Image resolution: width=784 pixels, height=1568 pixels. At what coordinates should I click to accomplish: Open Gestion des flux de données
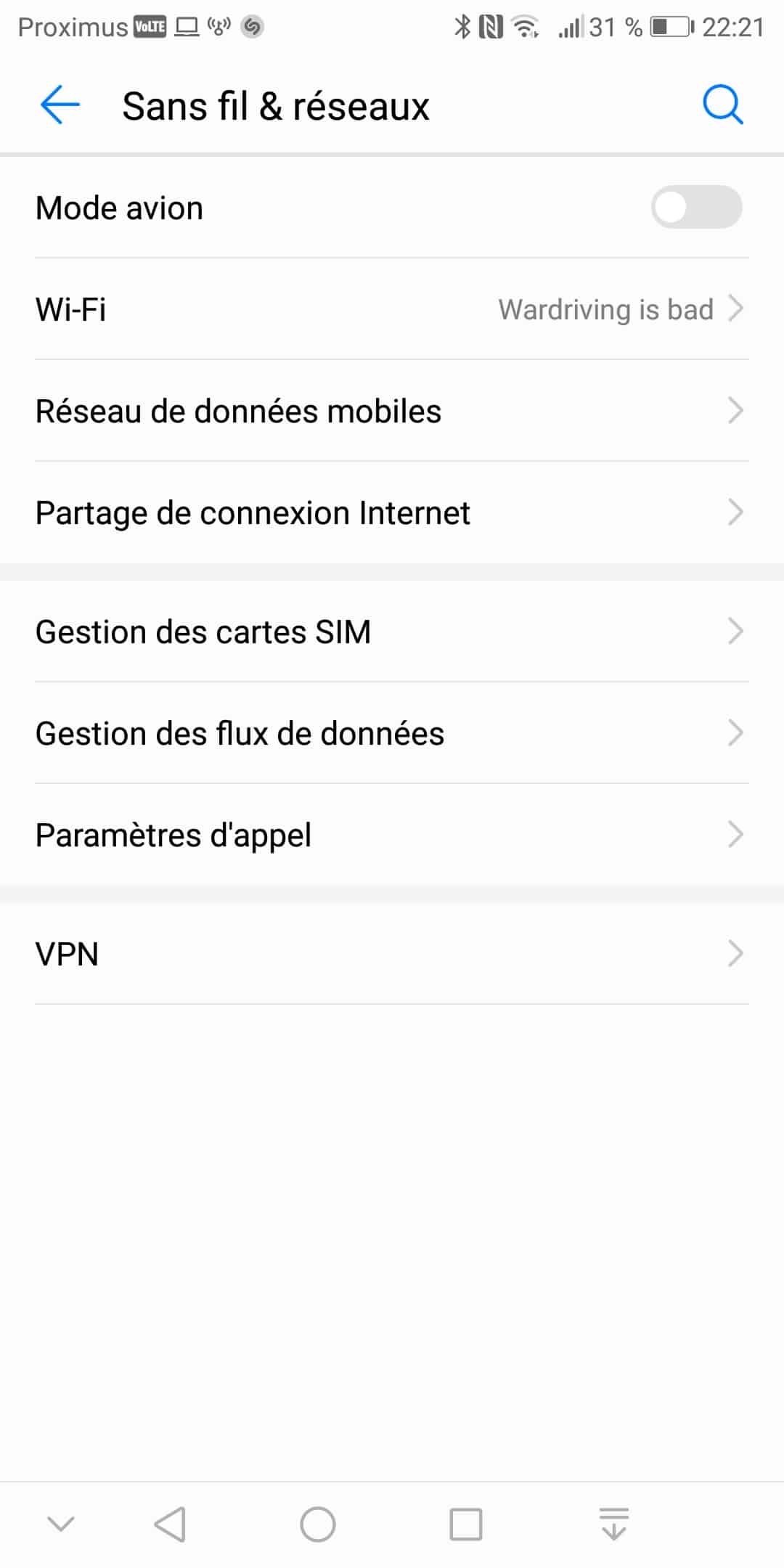point(392,733)
